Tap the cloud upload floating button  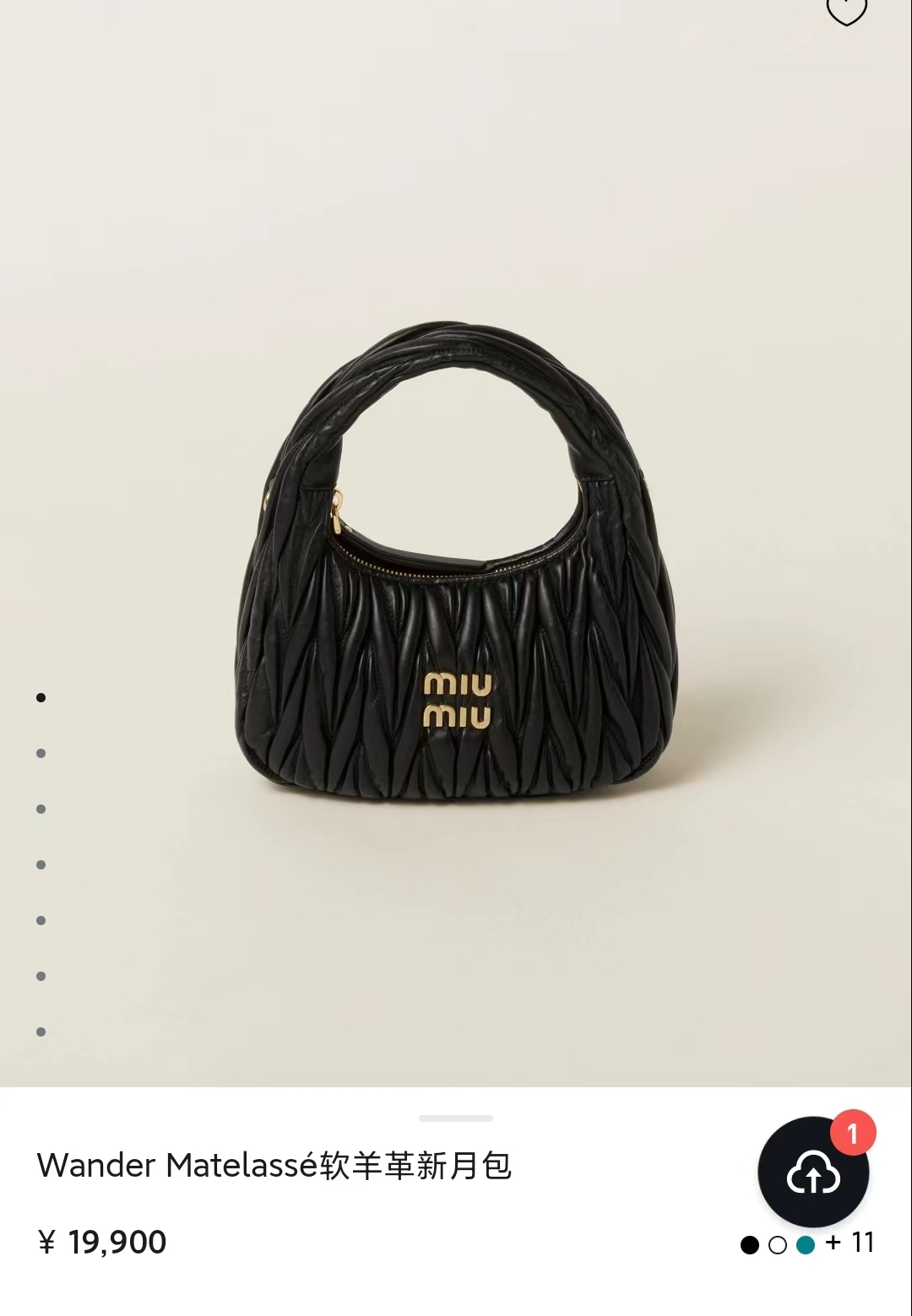(813, 1172)
